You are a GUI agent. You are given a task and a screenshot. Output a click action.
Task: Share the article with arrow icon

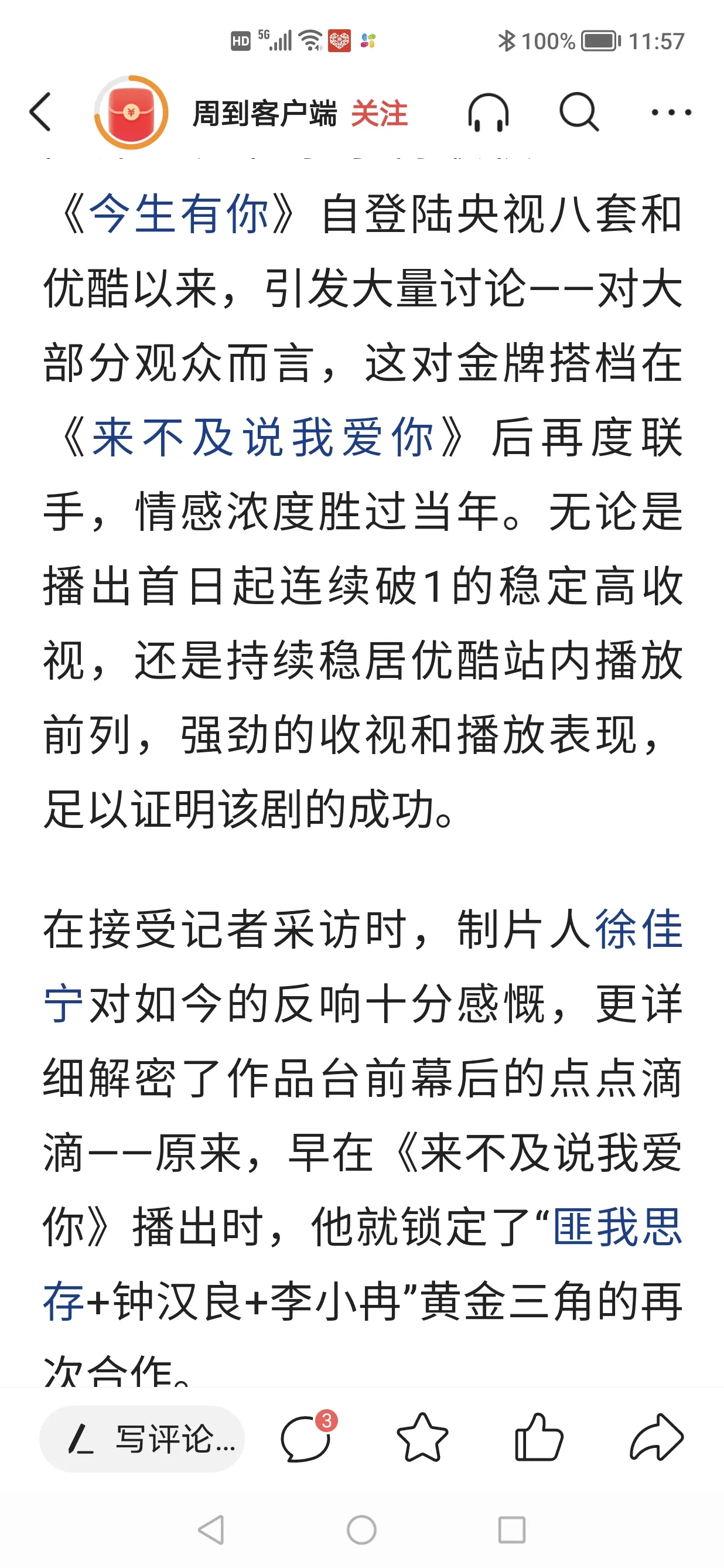click(657, 1438)
